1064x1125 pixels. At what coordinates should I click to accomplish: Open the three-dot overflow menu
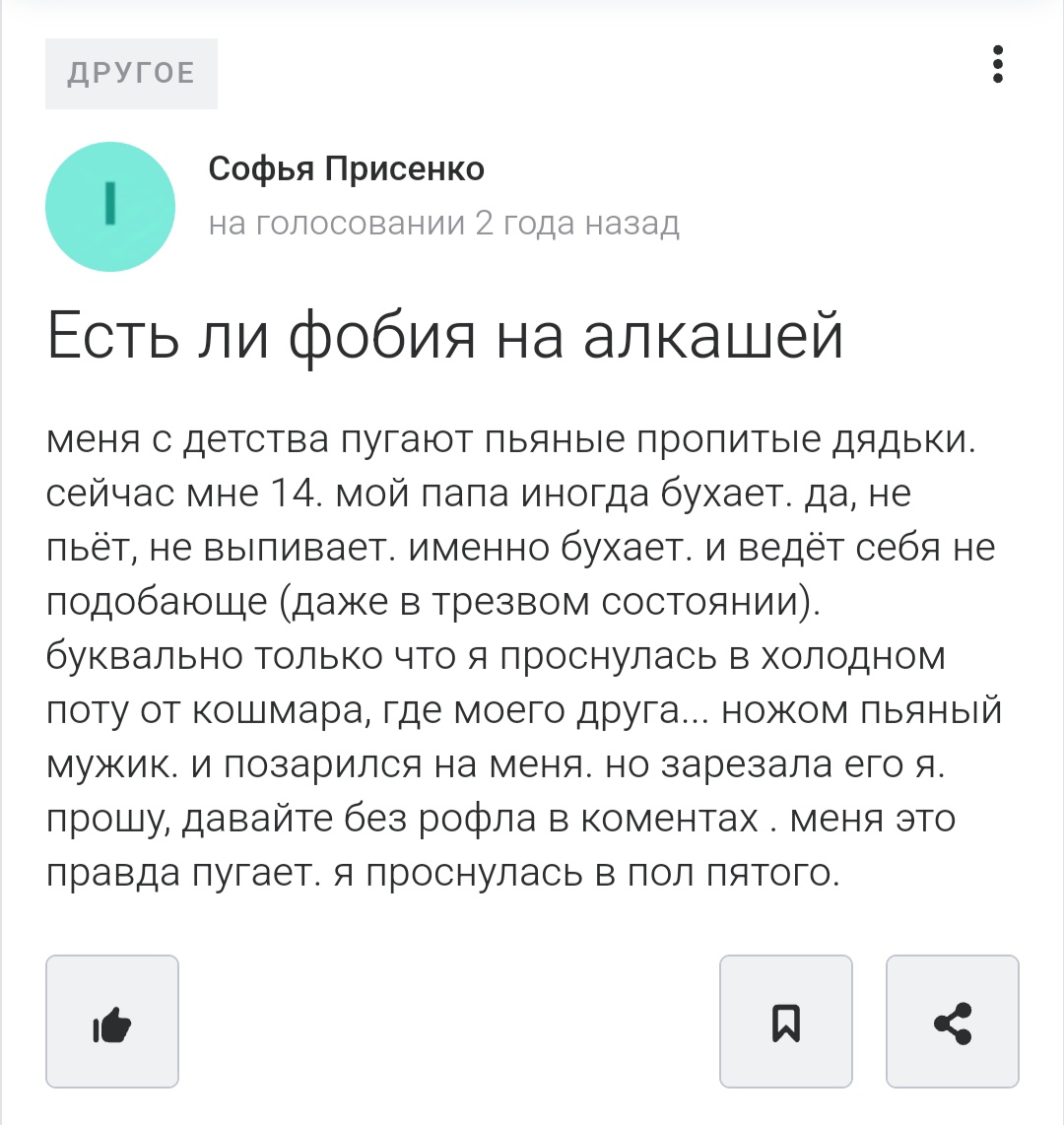[x=998, y=64]
